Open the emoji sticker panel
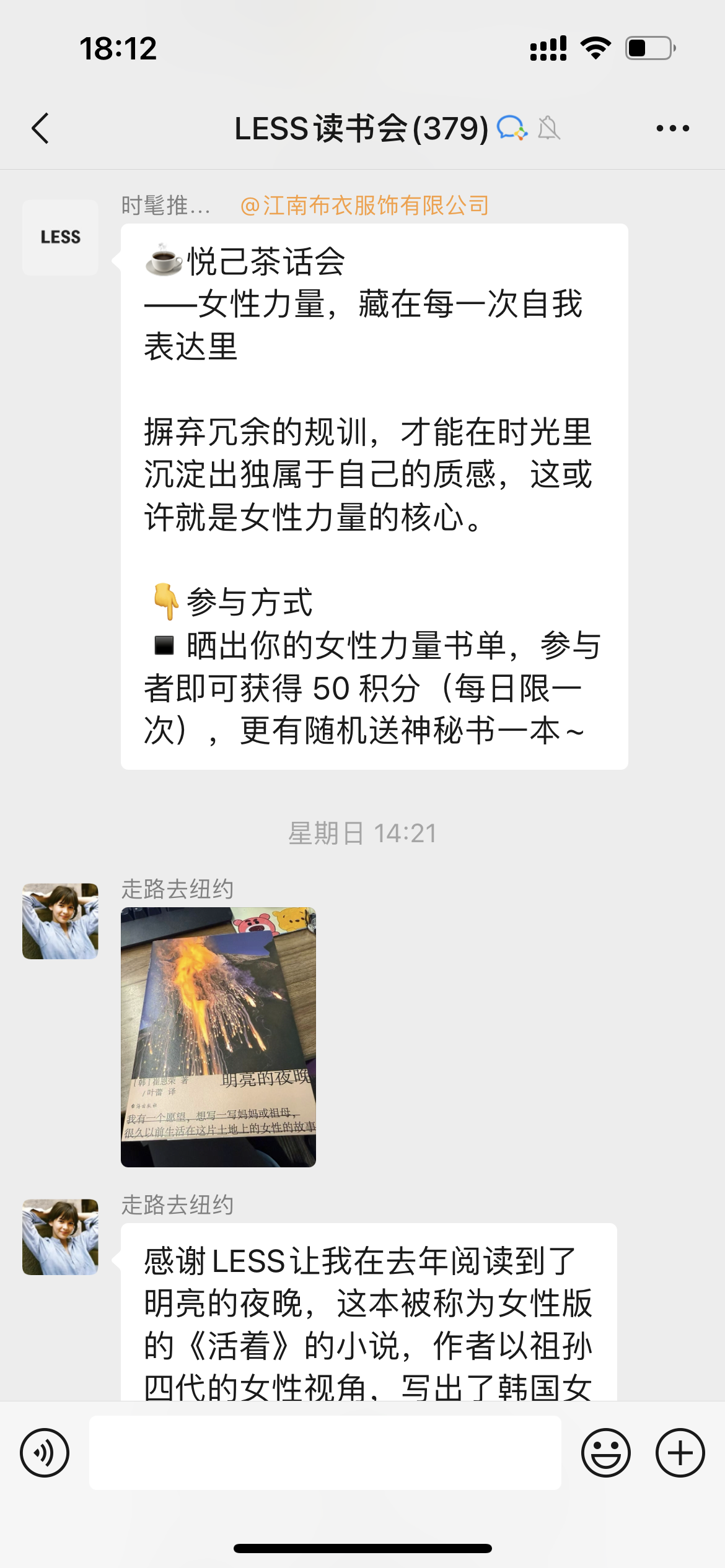The image size is (725, 1568). coord(605,1453)
